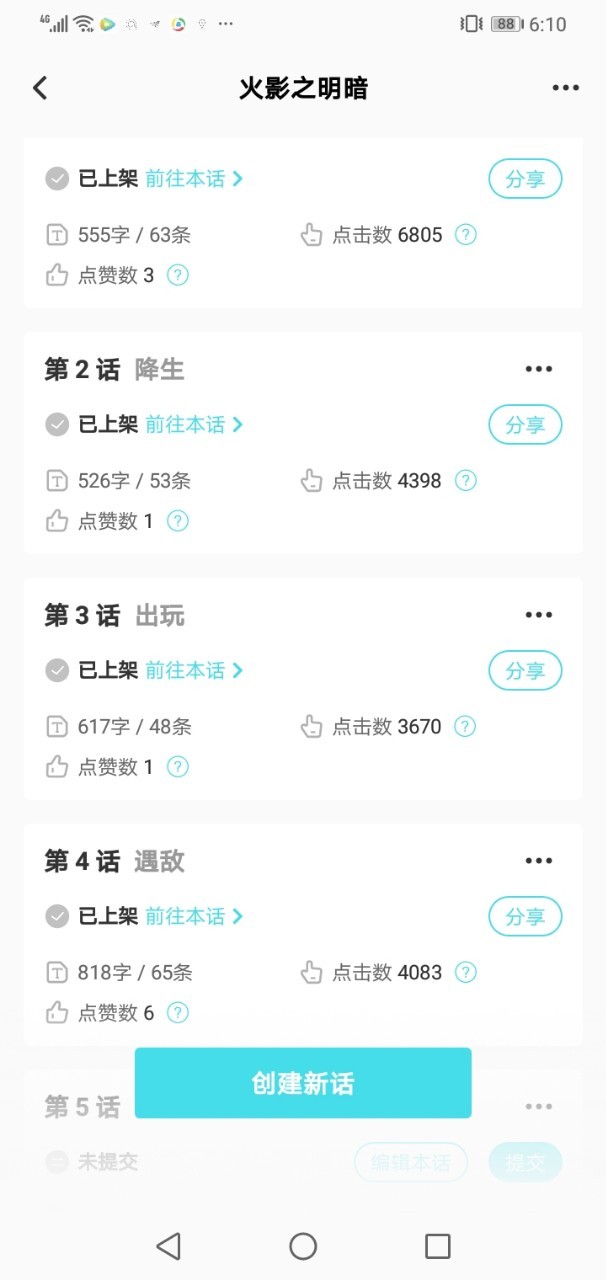Share 第4话 遇敌
The image size is (606, 1280).
[x=525, y=917]
